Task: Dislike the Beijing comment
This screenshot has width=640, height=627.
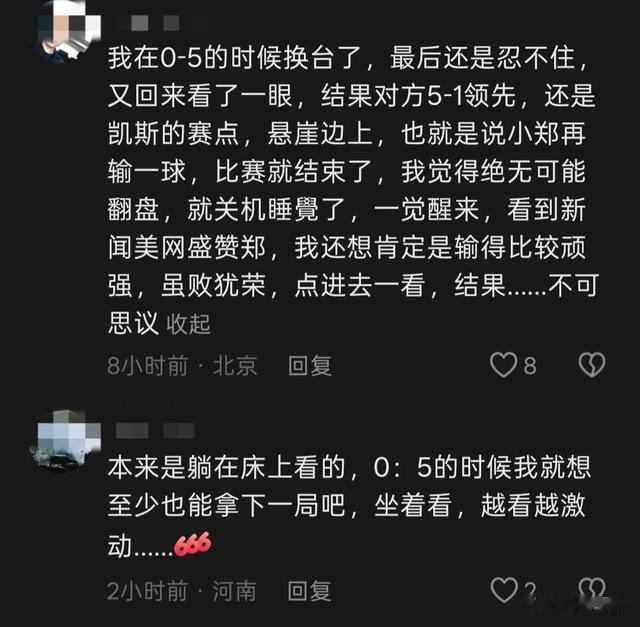Action: 592,364
